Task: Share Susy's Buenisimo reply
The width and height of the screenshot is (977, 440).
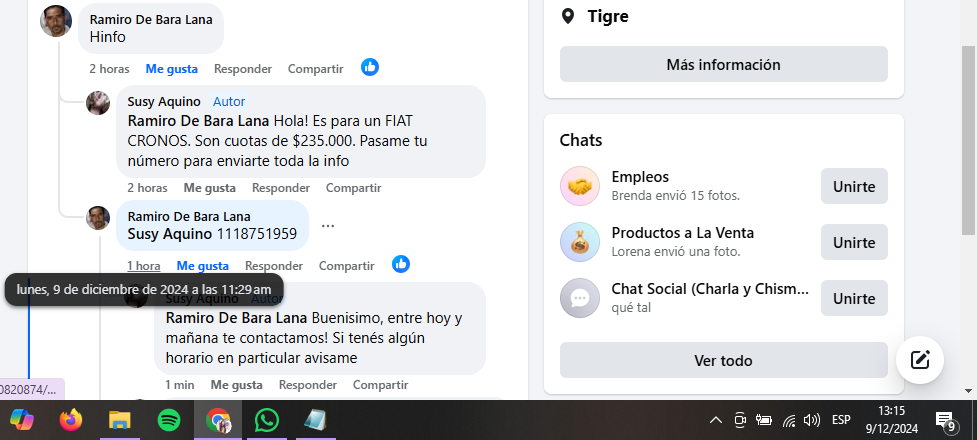Action: (x=380, y=385)
